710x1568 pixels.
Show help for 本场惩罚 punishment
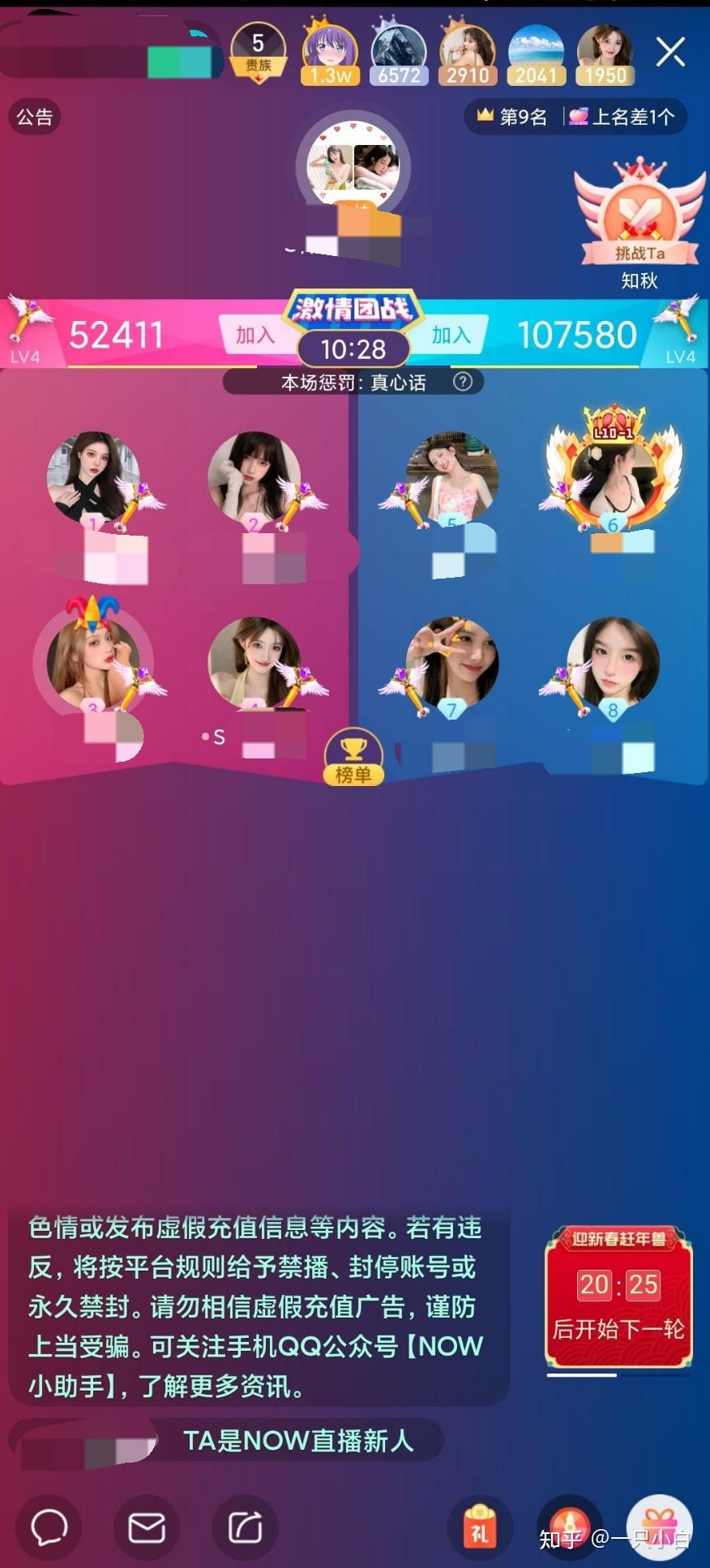463,382
